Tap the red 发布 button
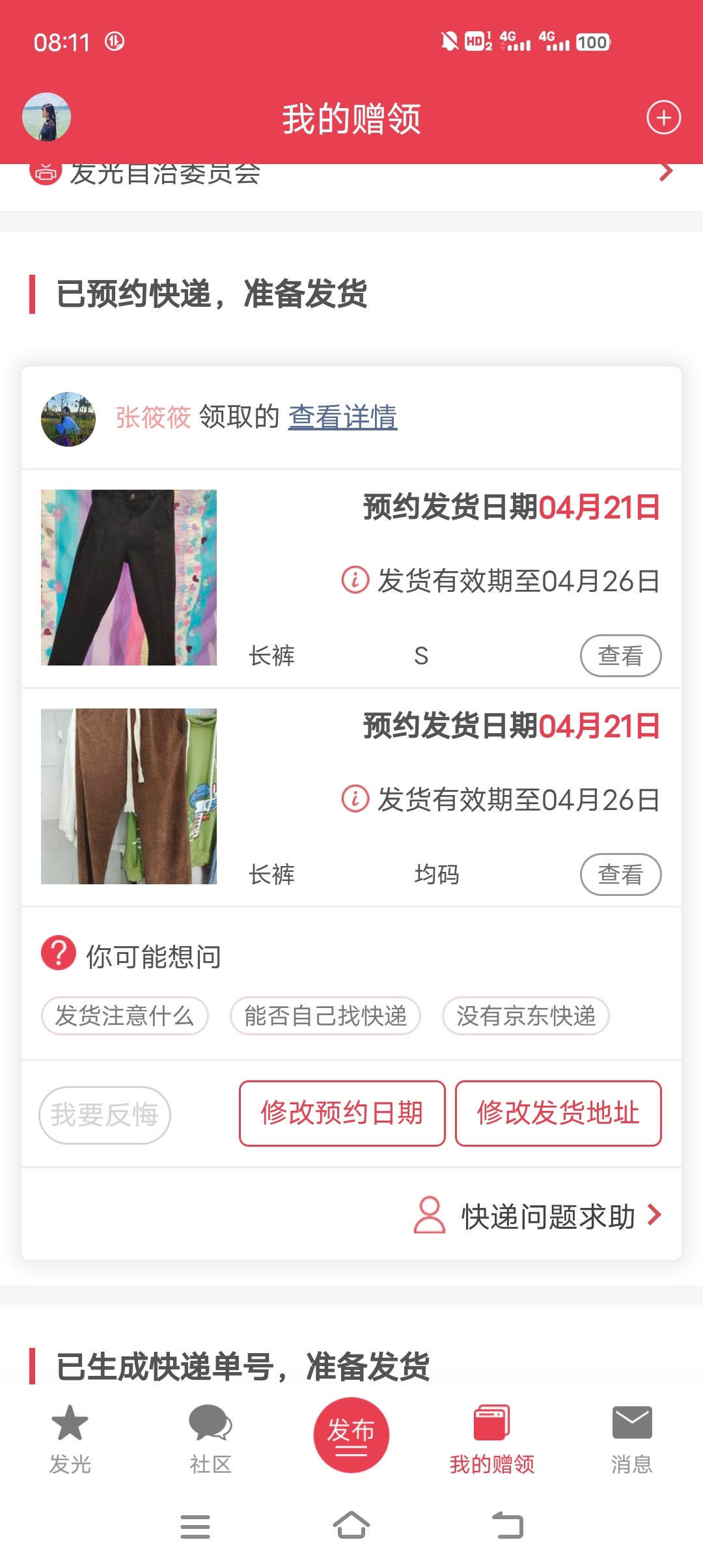This screenshot has width=703, height=1568. [x=351, y=1435]
